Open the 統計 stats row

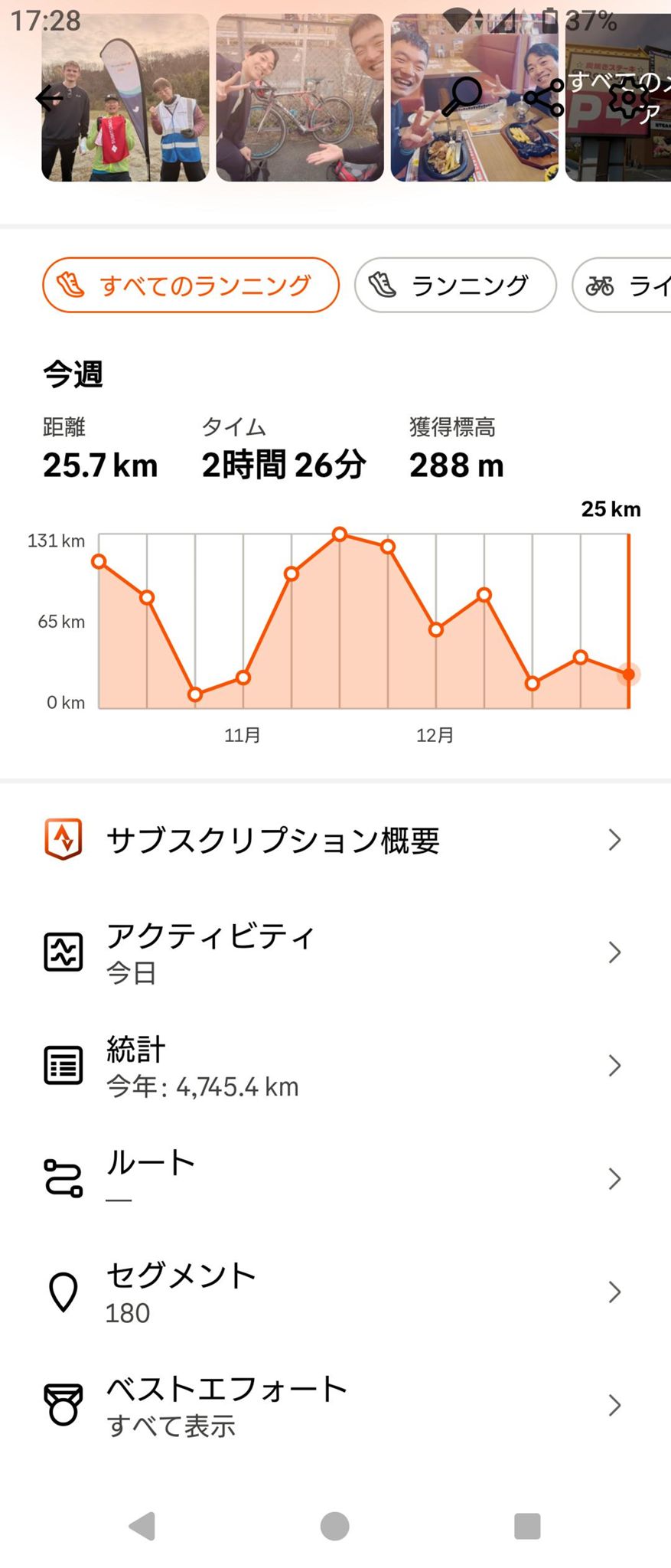[334, 1066]
